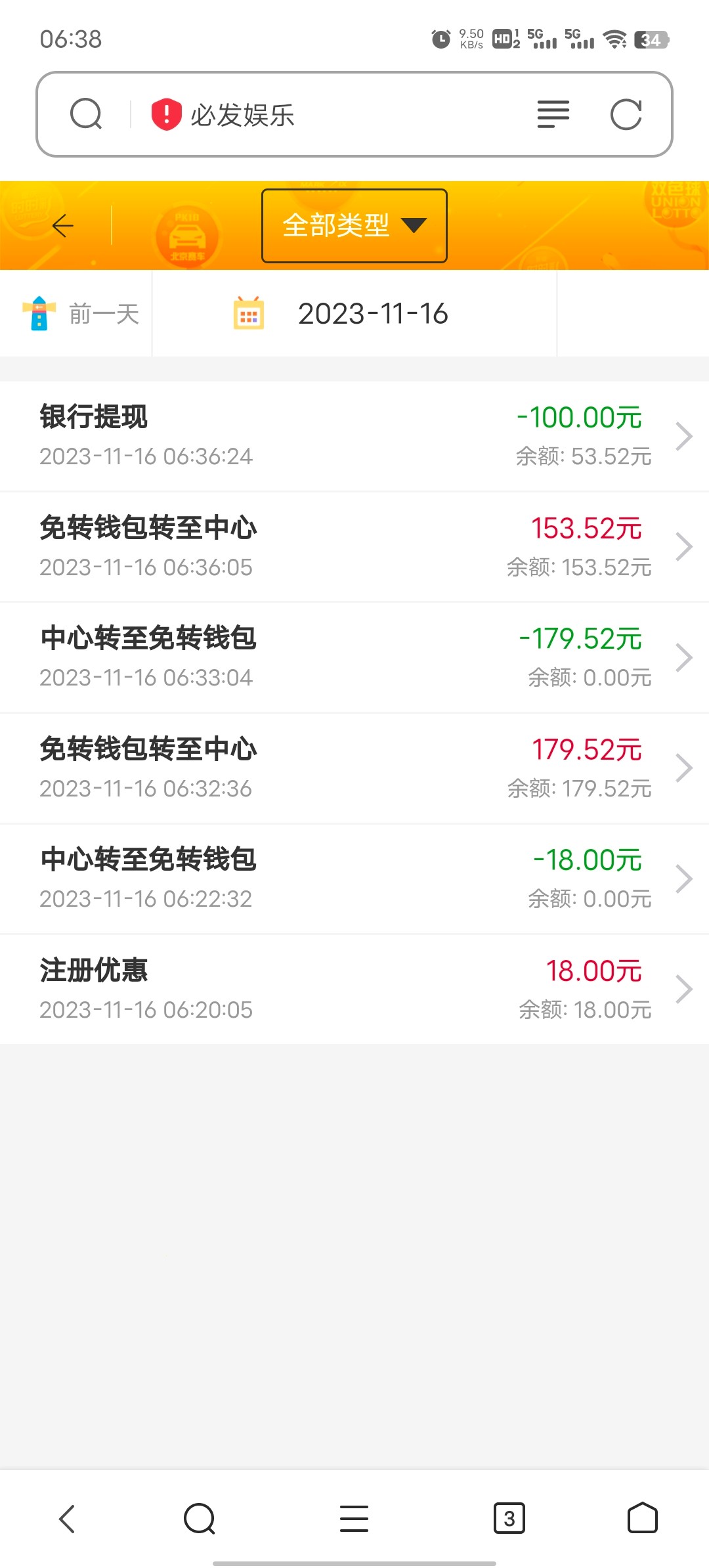Open the reader mode lines icon
Screen dimensions: 709x1568
point(553,114)
